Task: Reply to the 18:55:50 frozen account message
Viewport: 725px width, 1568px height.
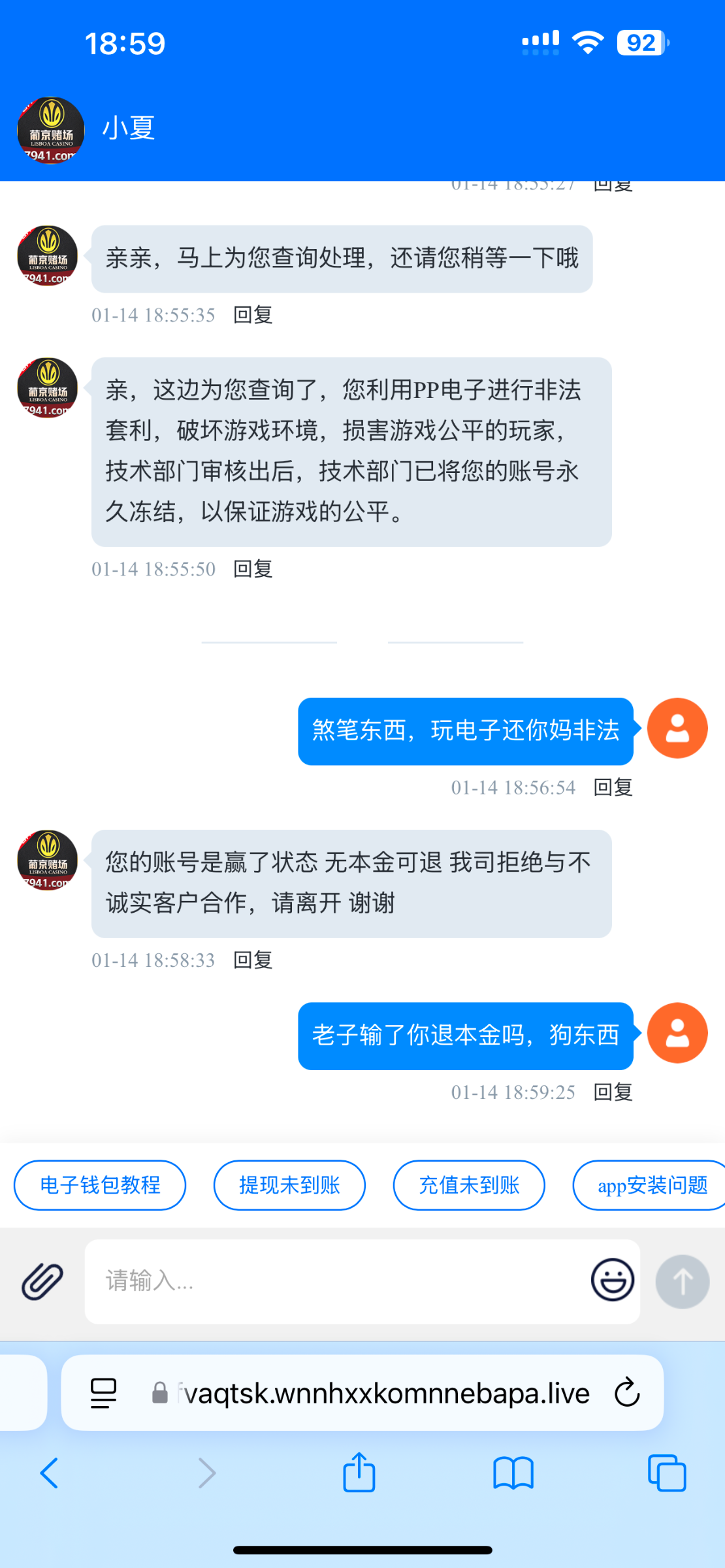Action: [253, 569]
